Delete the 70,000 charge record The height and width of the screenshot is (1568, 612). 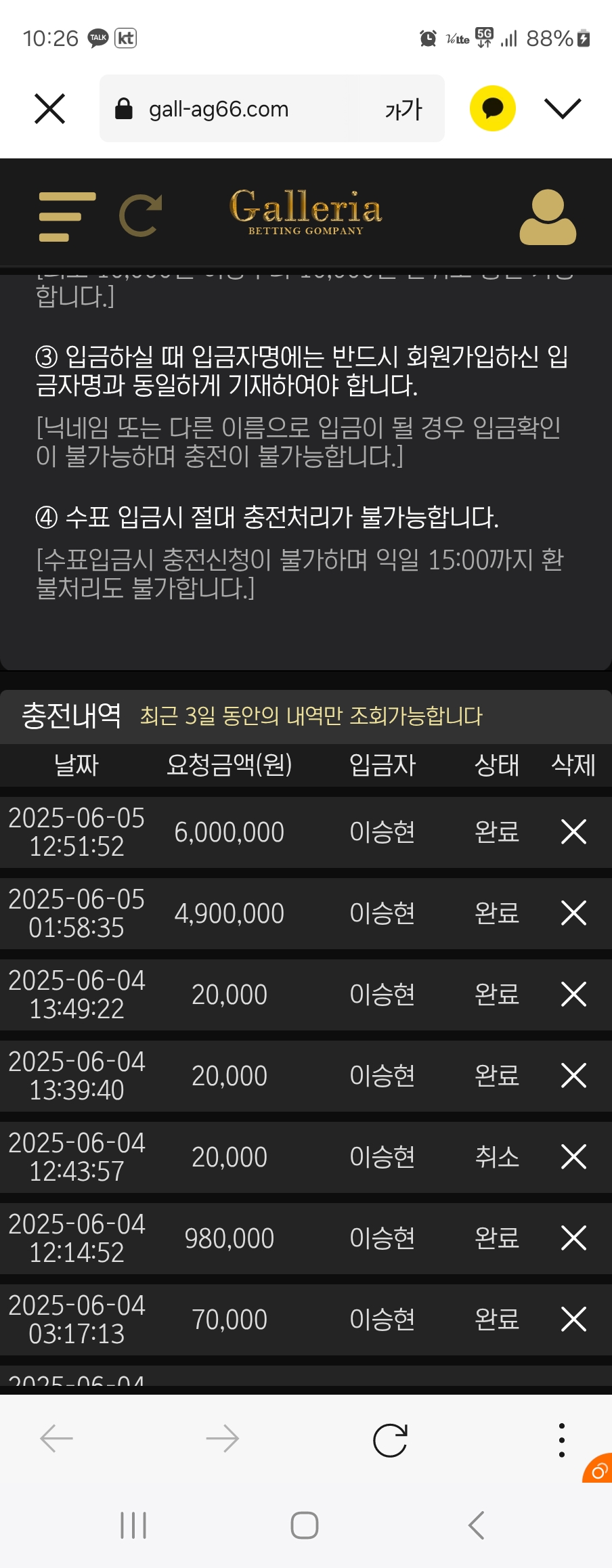573,1319
